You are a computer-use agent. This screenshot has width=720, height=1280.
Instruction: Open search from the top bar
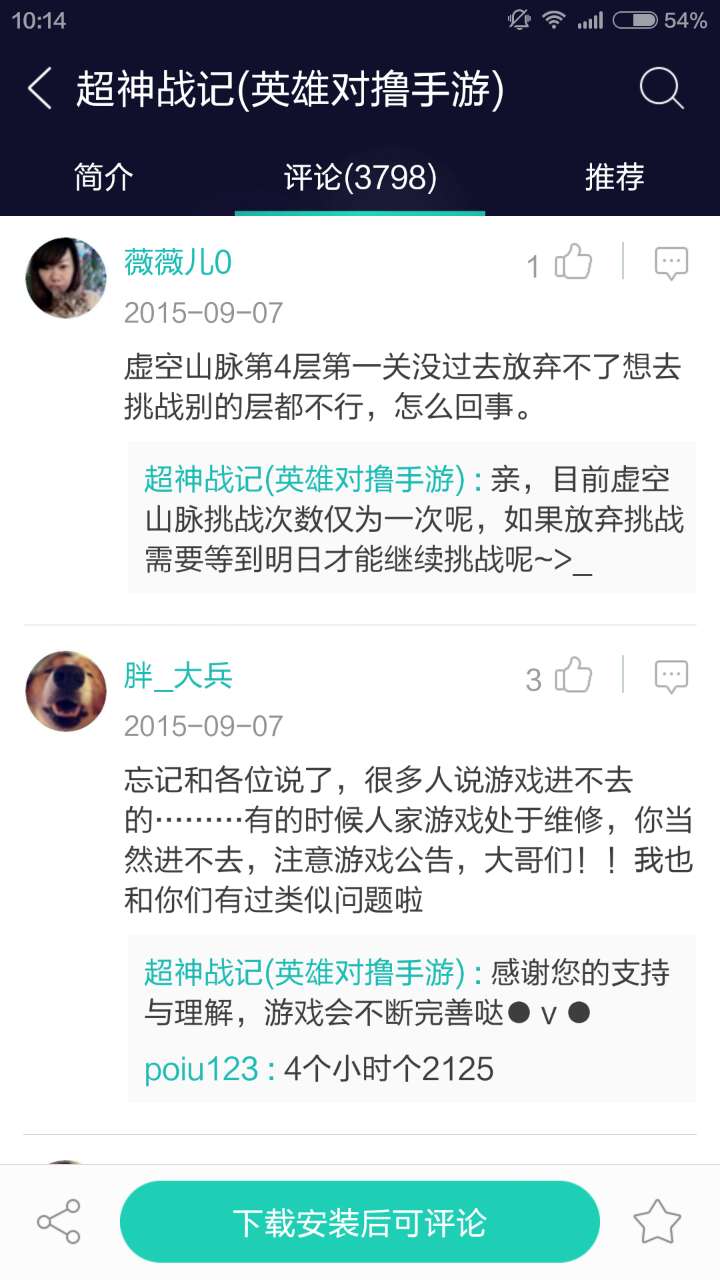pyautogui.click(x=661, y=89)
